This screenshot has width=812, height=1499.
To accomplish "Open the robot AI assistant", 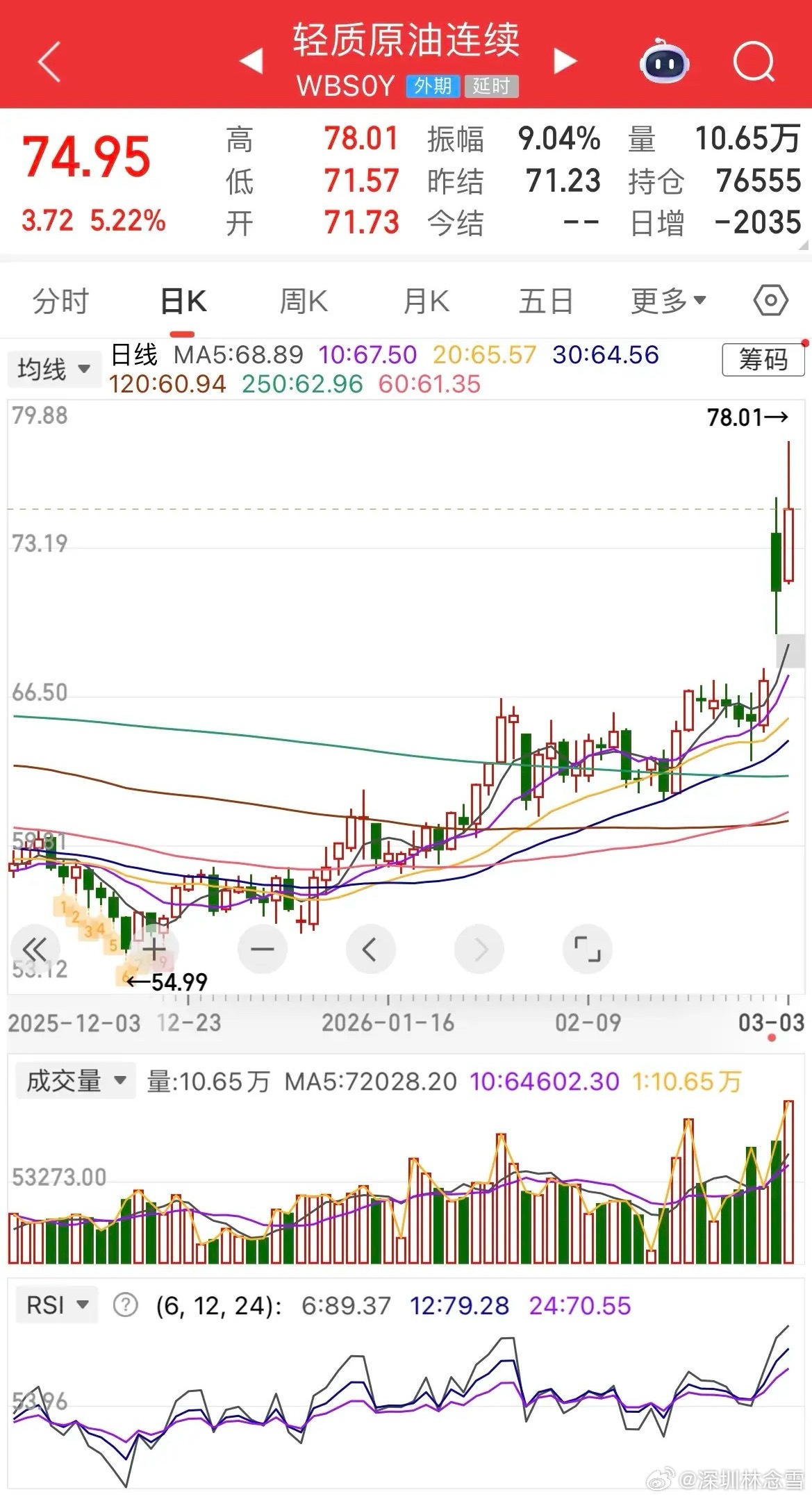I will (664, 62).
